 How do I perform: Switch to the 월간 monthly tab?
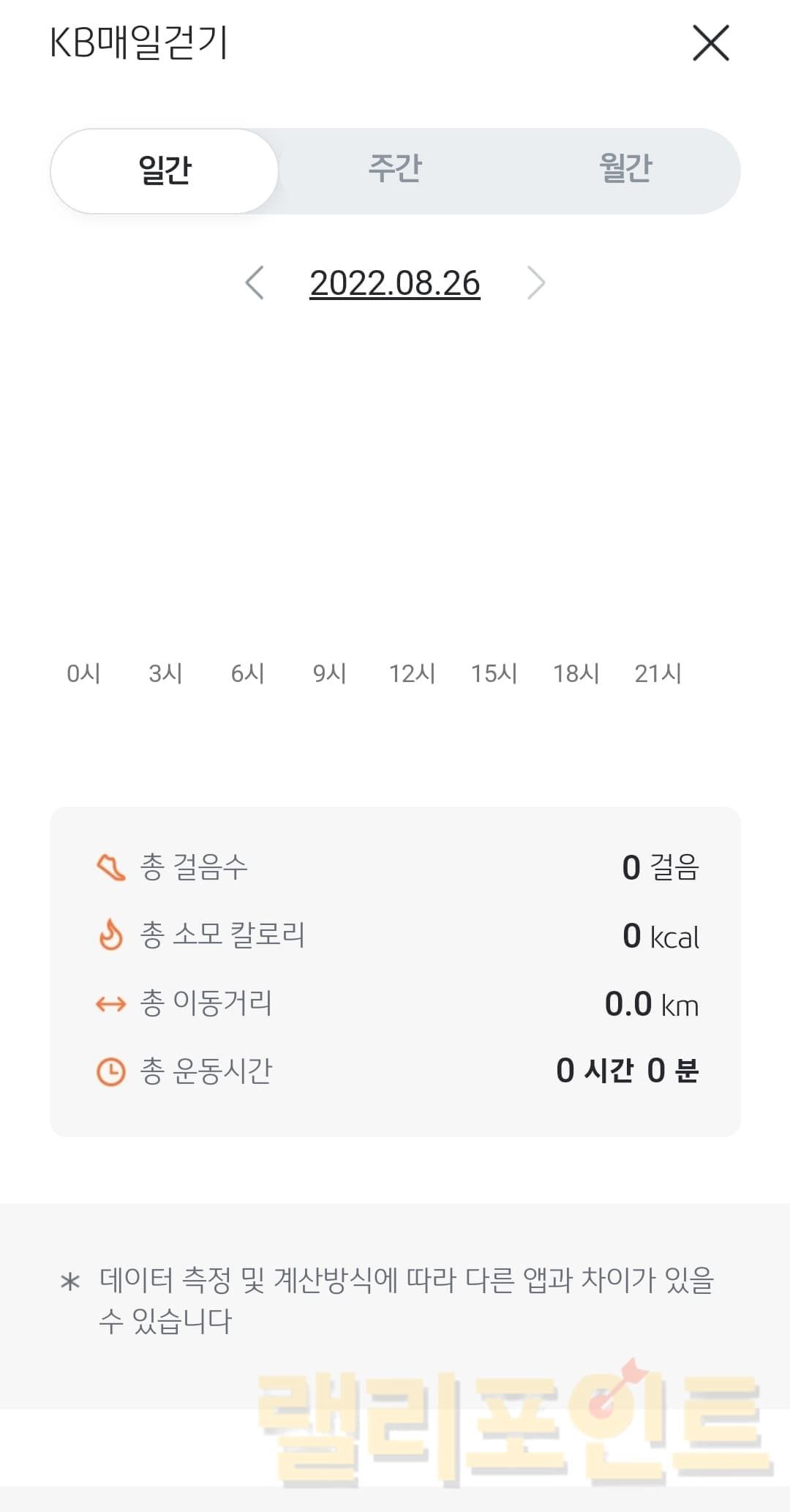[625, 170]
